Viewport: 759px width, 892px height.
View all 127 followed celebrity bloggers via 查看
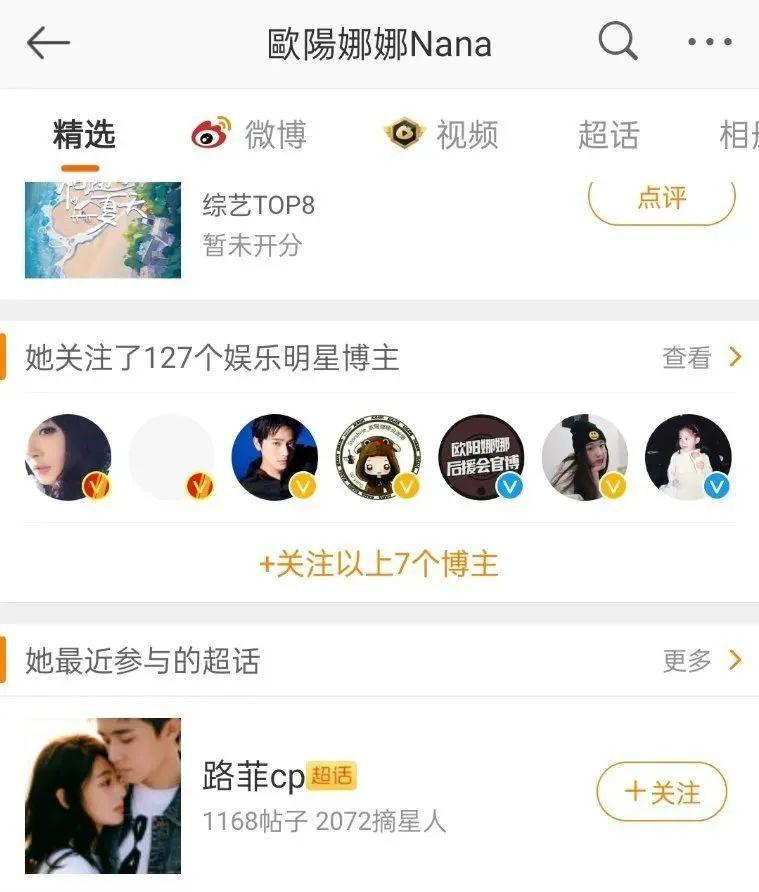702,357
